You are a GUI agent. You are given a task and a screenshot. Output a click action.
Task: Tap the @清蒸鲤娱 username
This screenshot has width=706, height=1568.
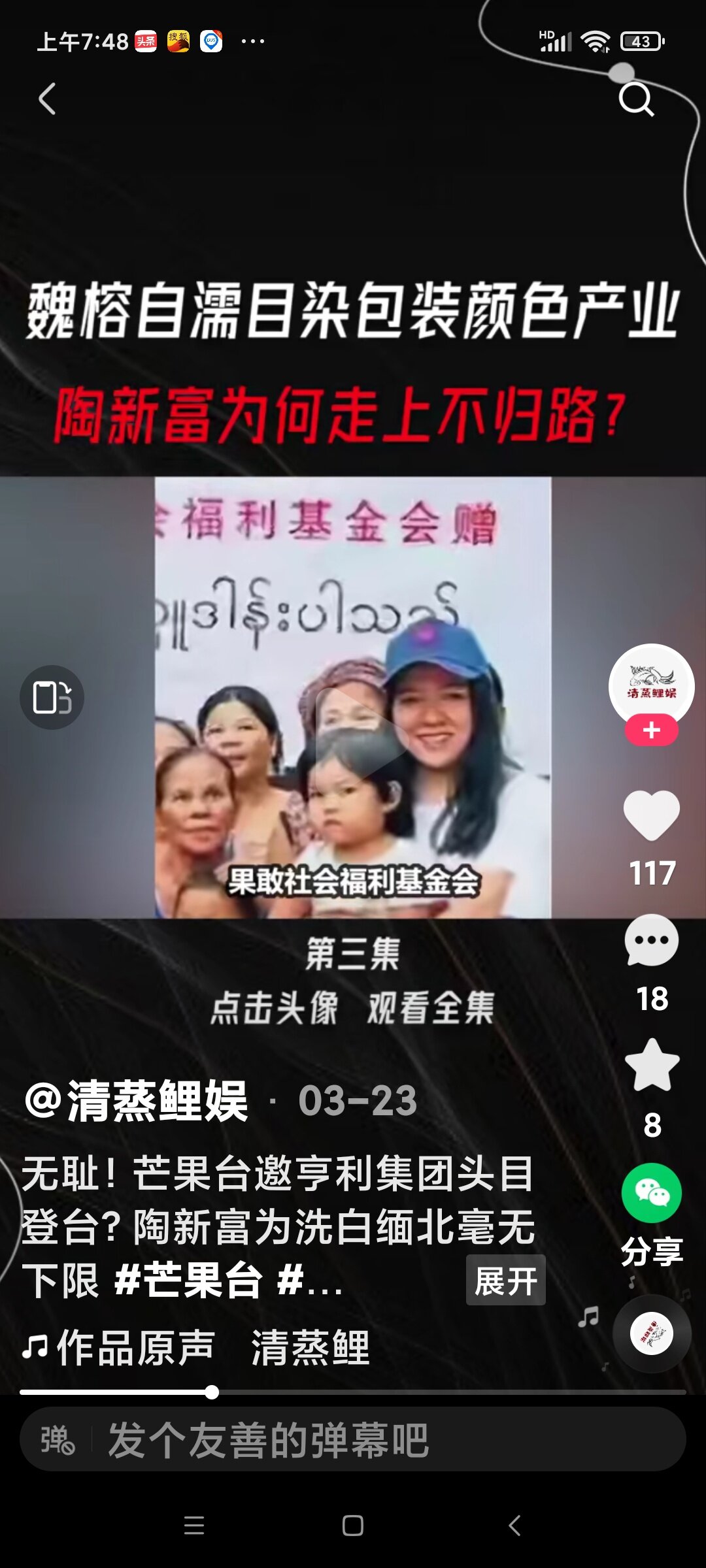(137, 1101)
